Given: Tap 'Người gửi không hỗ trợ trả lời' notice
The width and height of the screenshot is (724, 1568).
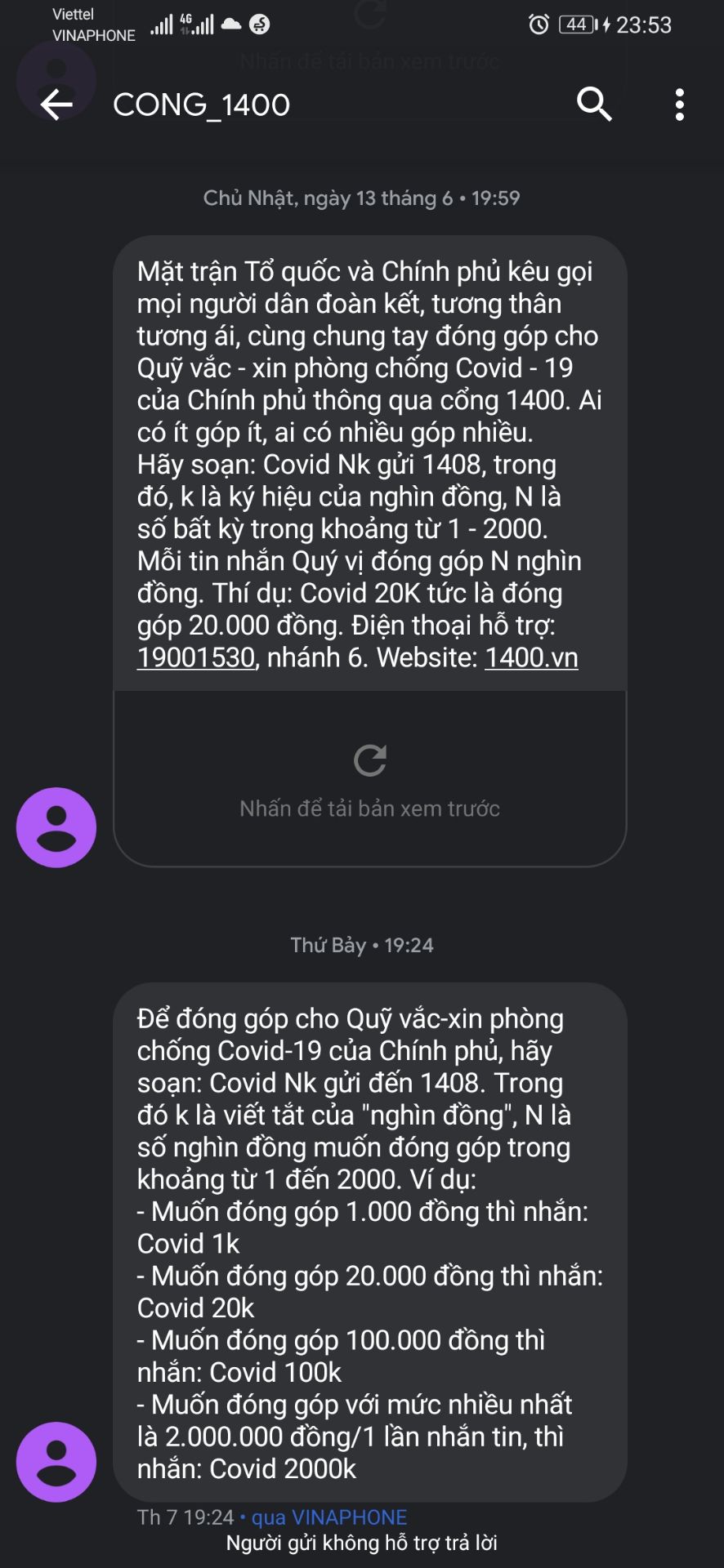Looking at the screenshot, I should (360, 1543).
